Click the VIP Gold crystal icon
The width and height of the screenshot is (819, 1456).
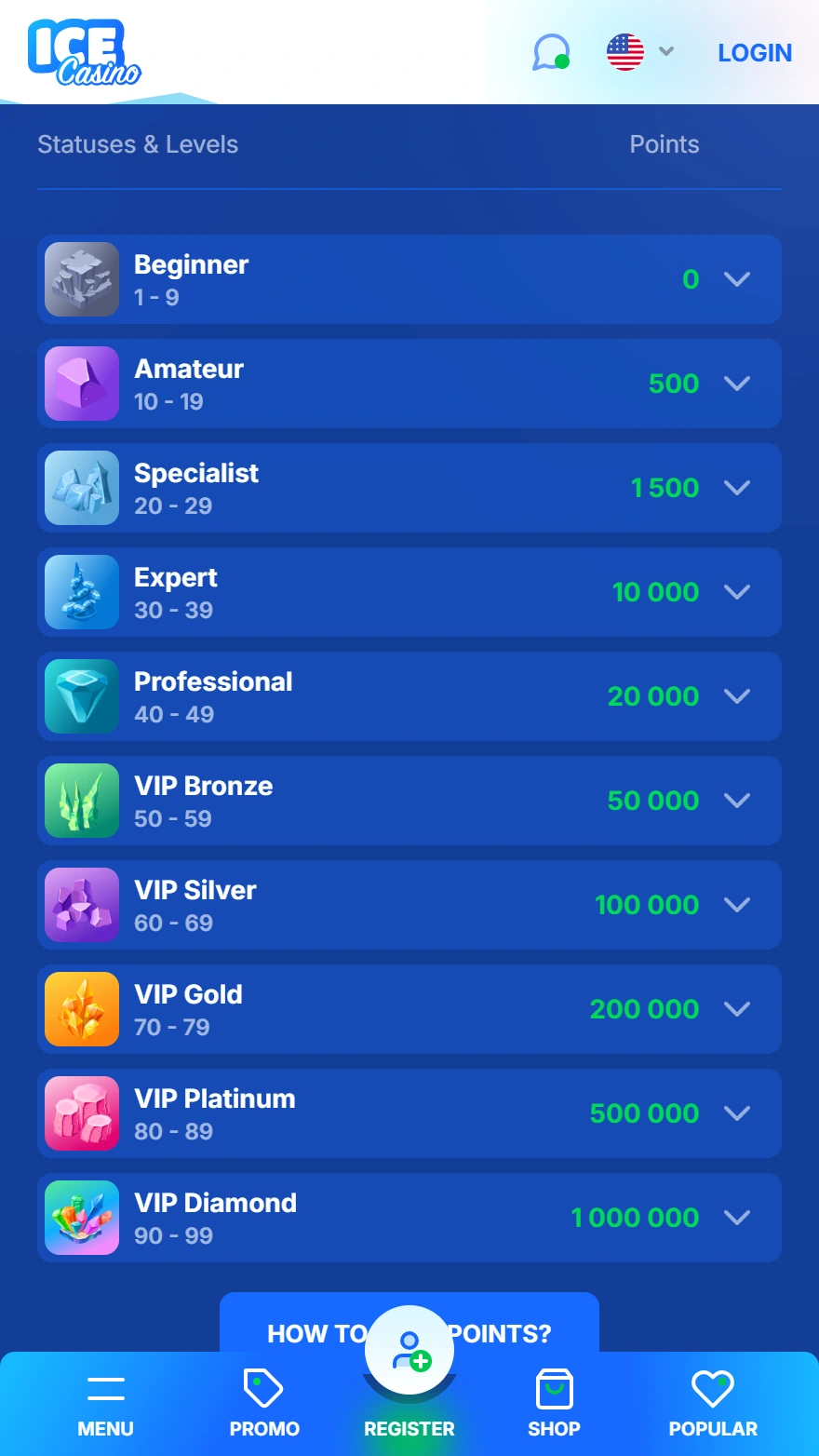pyautogui.click(x=82, y=1009)
